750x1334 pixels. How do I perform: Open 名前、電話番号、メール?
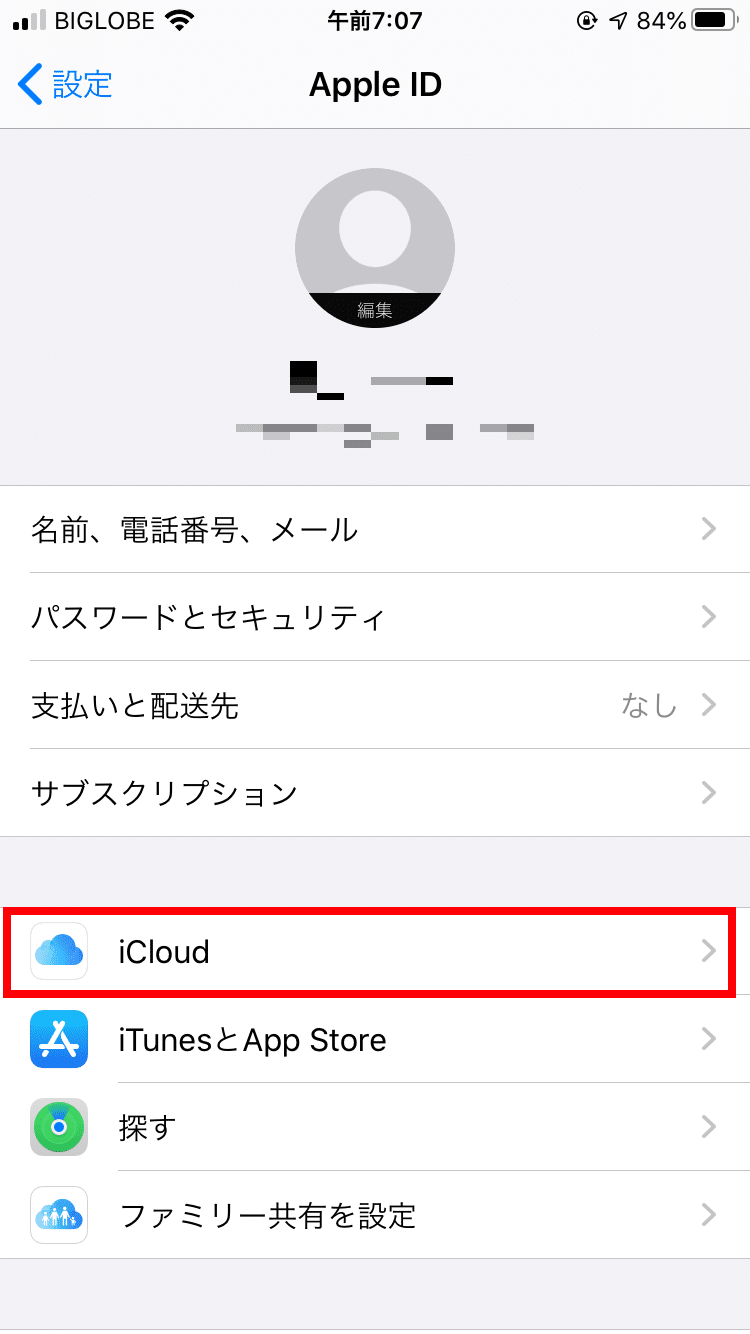tap(375, 529)
